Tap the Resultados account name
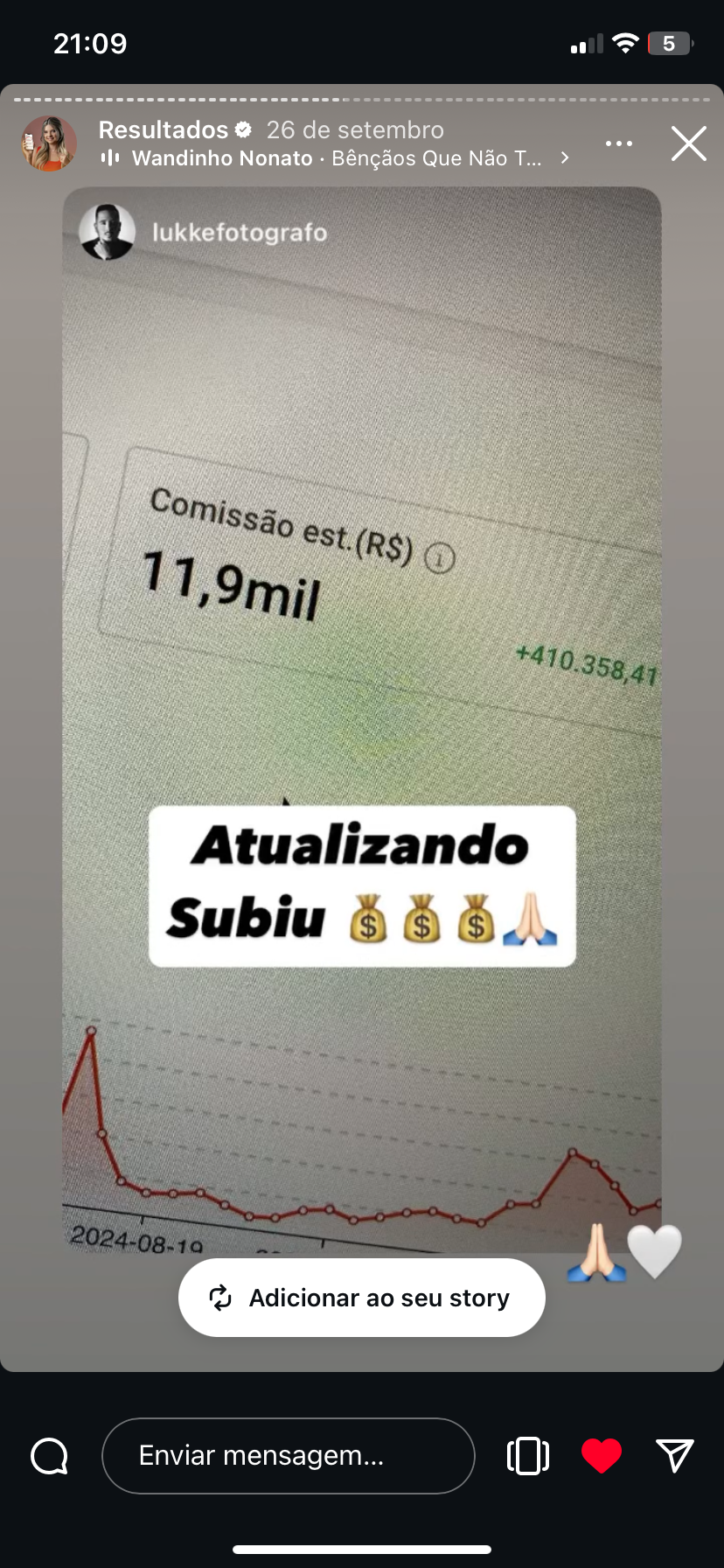 (164, 129)
